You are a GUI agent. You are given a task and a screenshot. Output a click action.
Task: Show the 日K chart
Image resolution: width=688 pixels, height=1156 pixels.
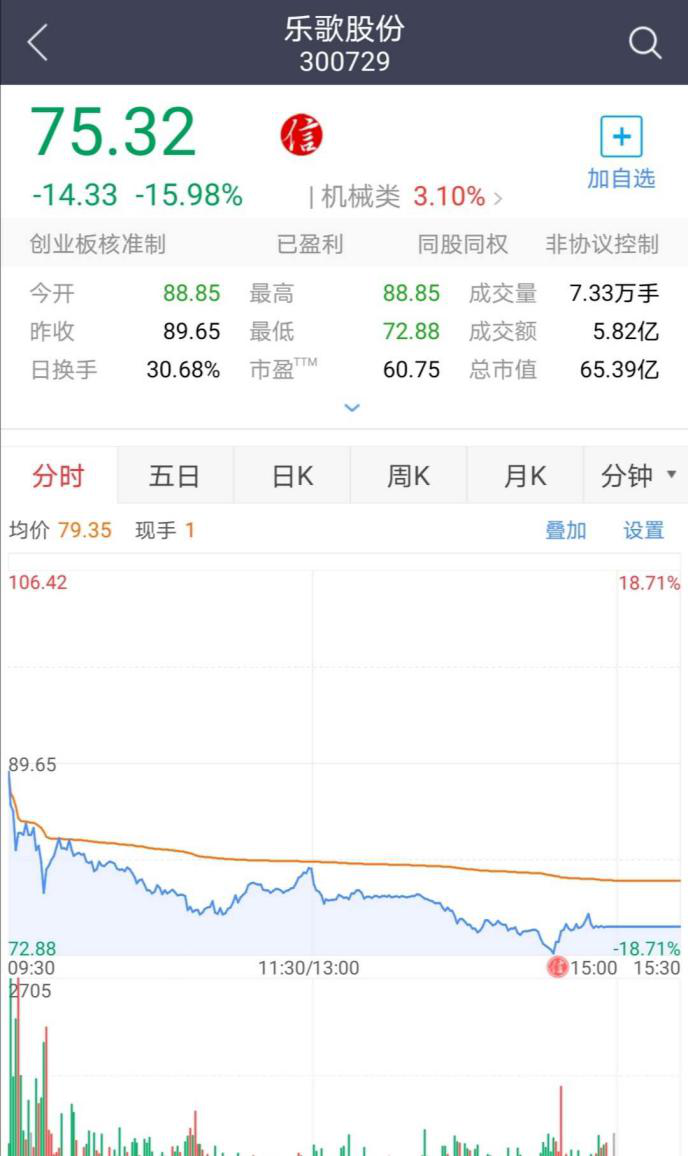pyautogui.click(x=292, y=476)
